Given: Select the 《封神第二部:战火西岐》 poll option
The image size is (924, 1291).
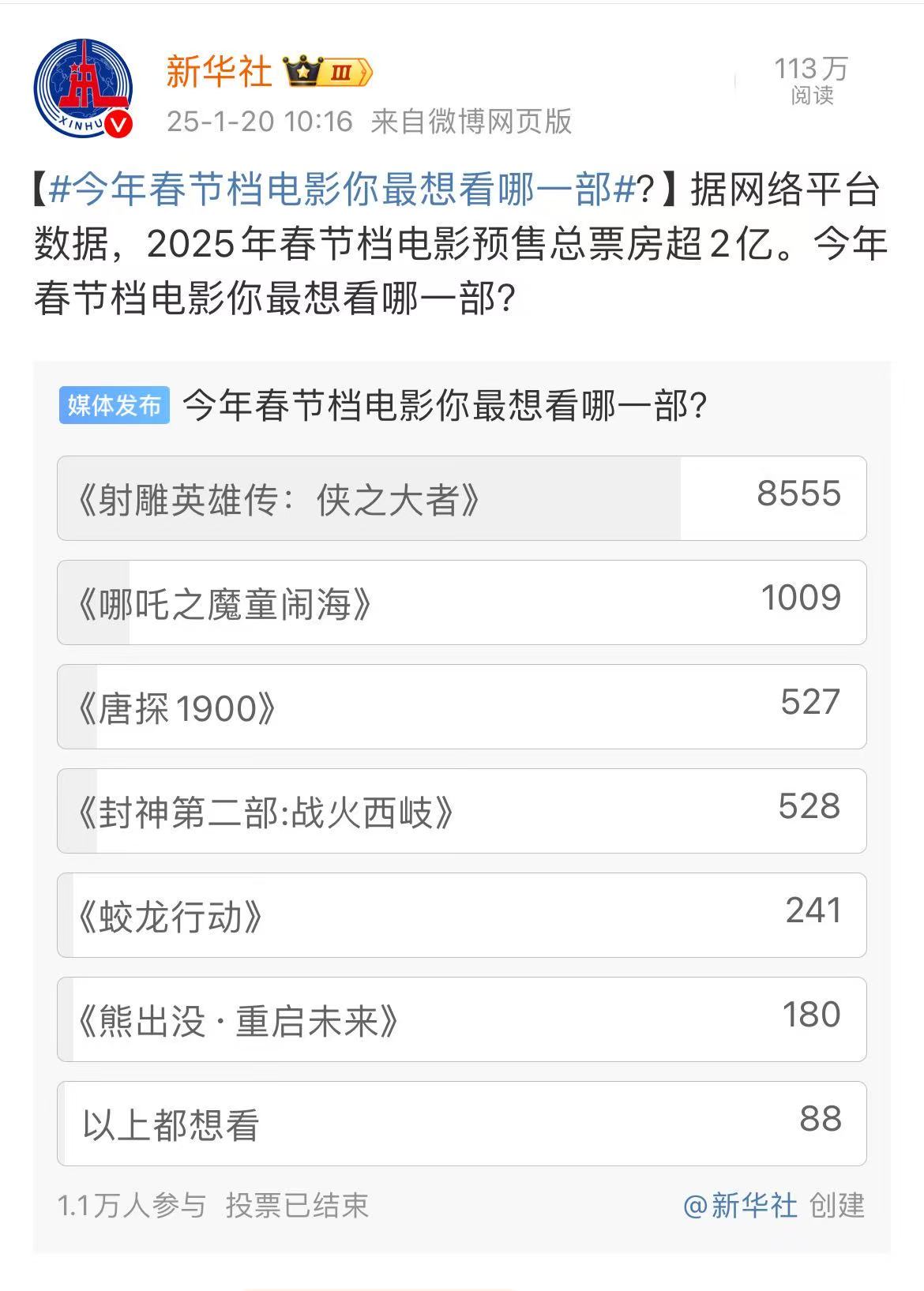Looking at the screenshot, I should point(461,811).
